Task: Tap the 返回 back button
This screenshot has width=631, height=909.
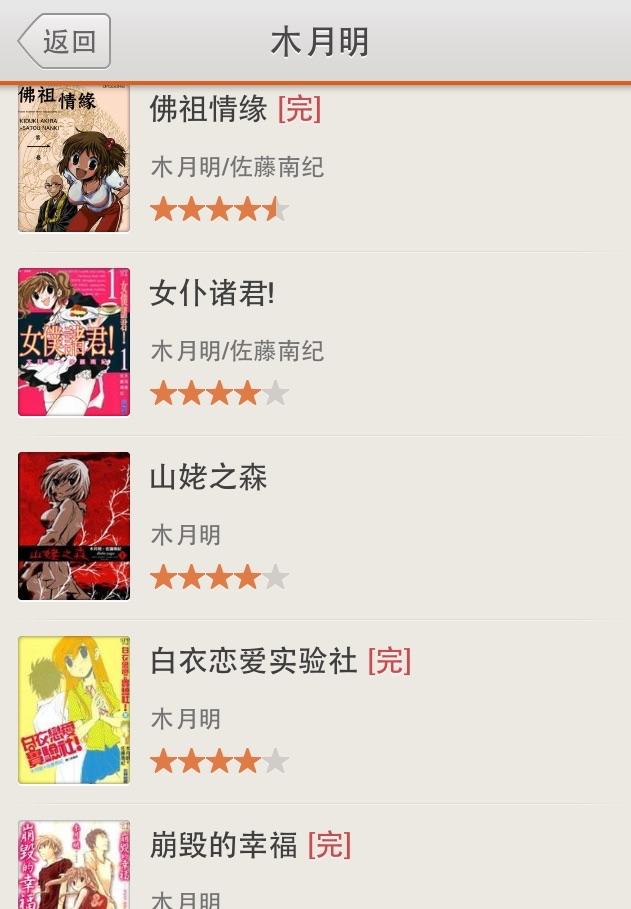Action: point(64,41)
